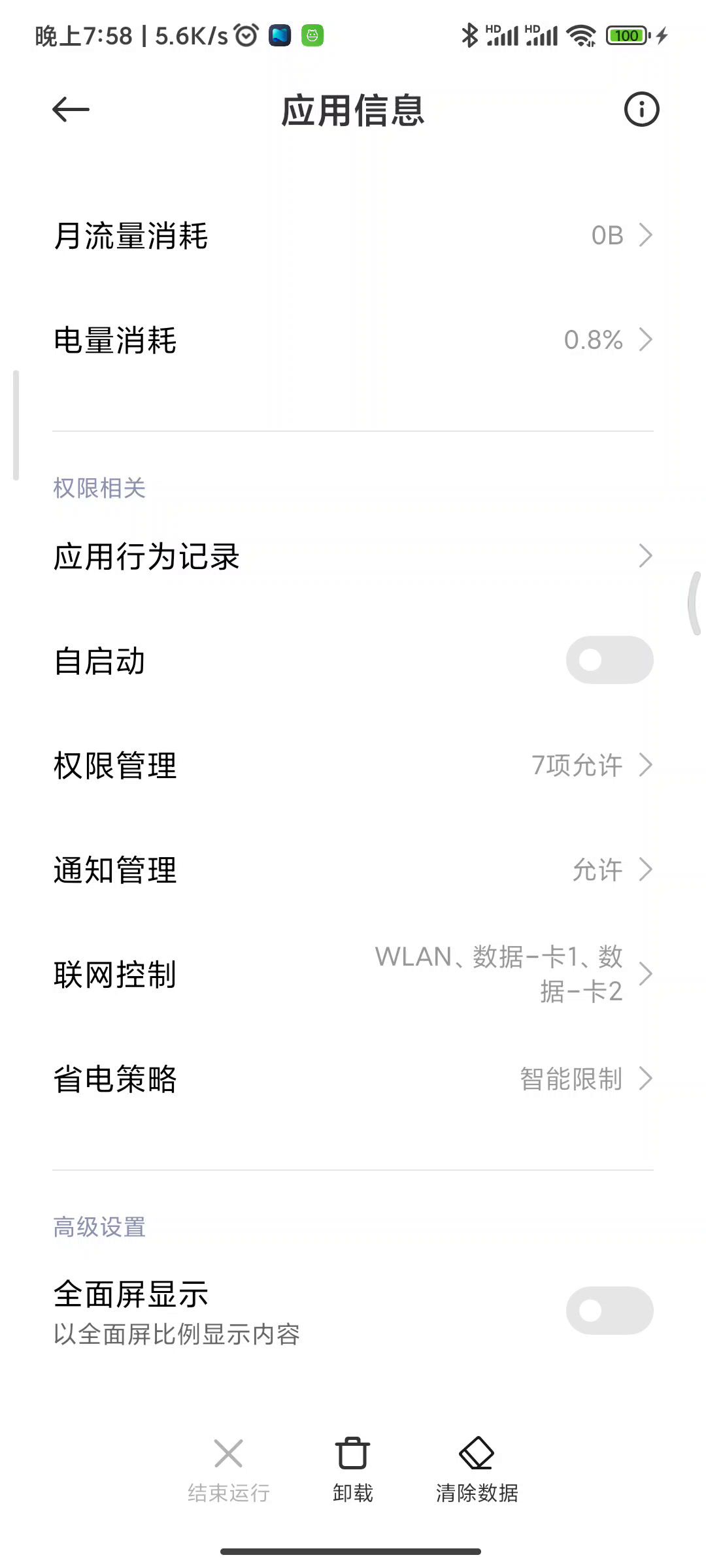Open the info icon in header

pyautogui.click(x=641, y=109)
